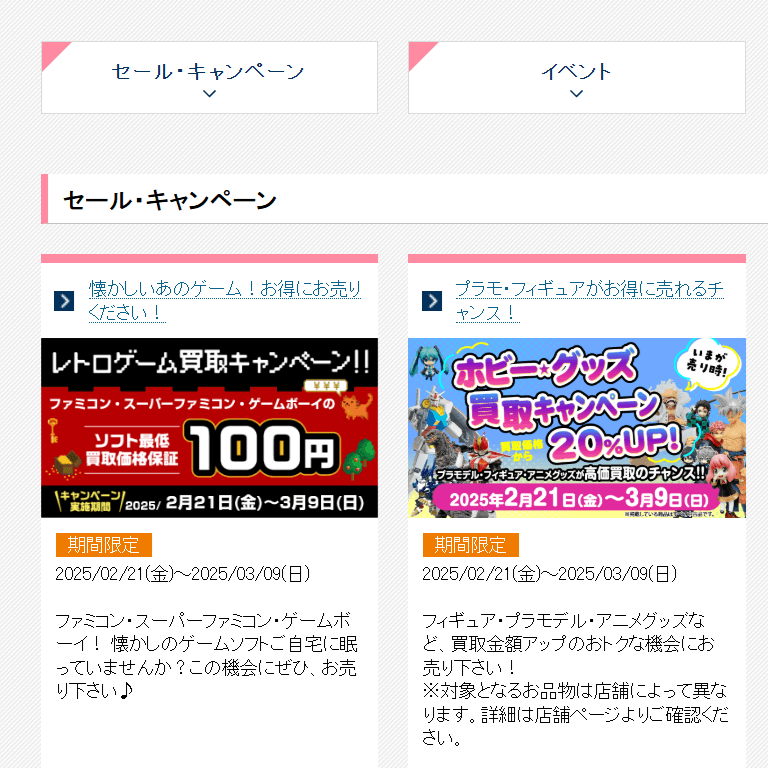Jump to the セール・キャンペーン section
This screenshot has width=768, height=768.
coord(209,78)
